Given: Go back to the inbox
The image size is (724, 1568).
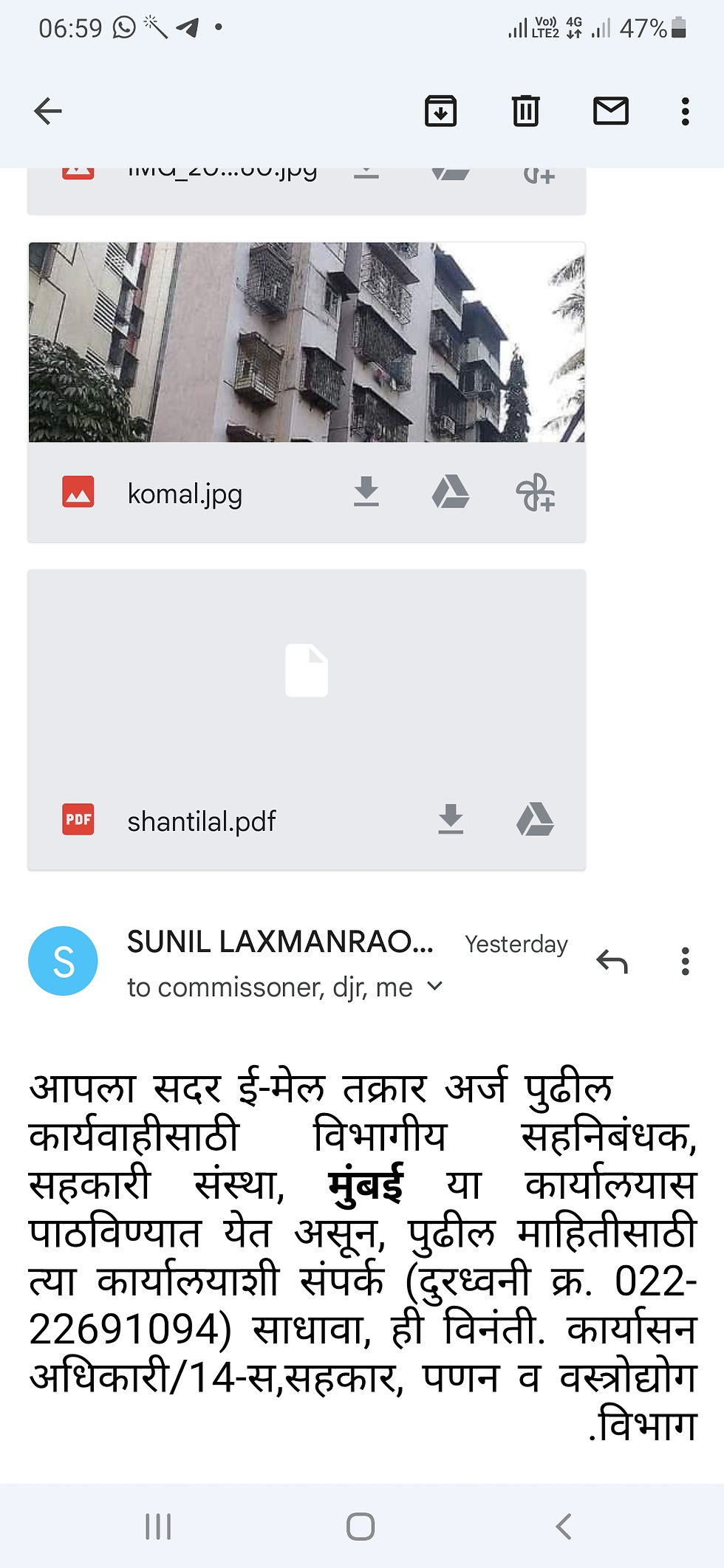Looking at the screenshot, I should point(48,112).
